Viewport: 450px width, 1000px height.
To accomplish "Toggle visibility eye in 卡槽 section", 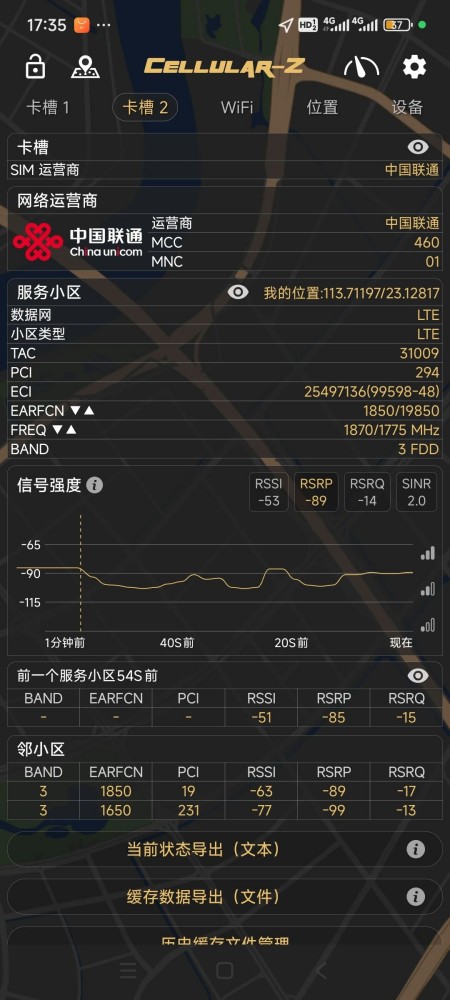I will click(x=418, y=147).
